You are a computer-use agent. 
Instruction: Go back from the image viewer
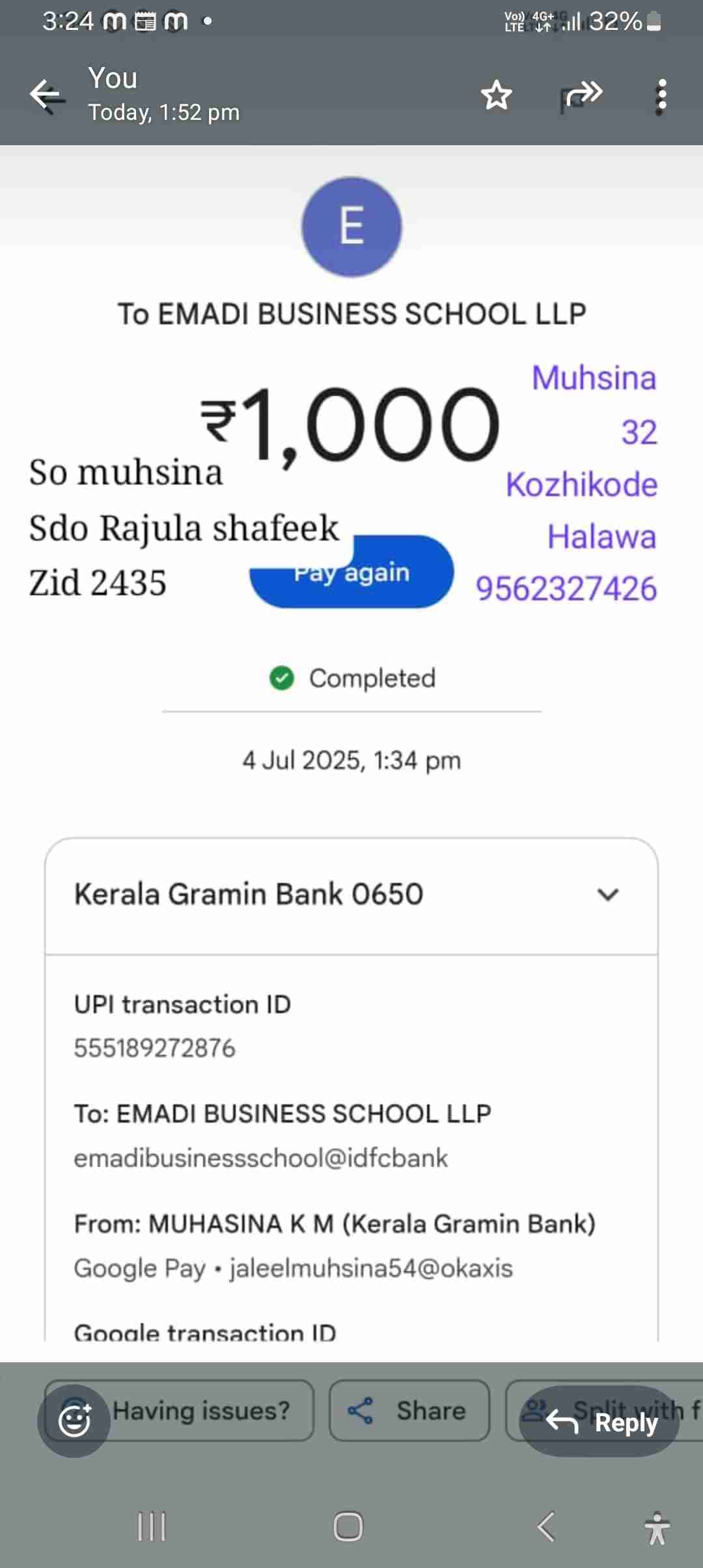47,95
